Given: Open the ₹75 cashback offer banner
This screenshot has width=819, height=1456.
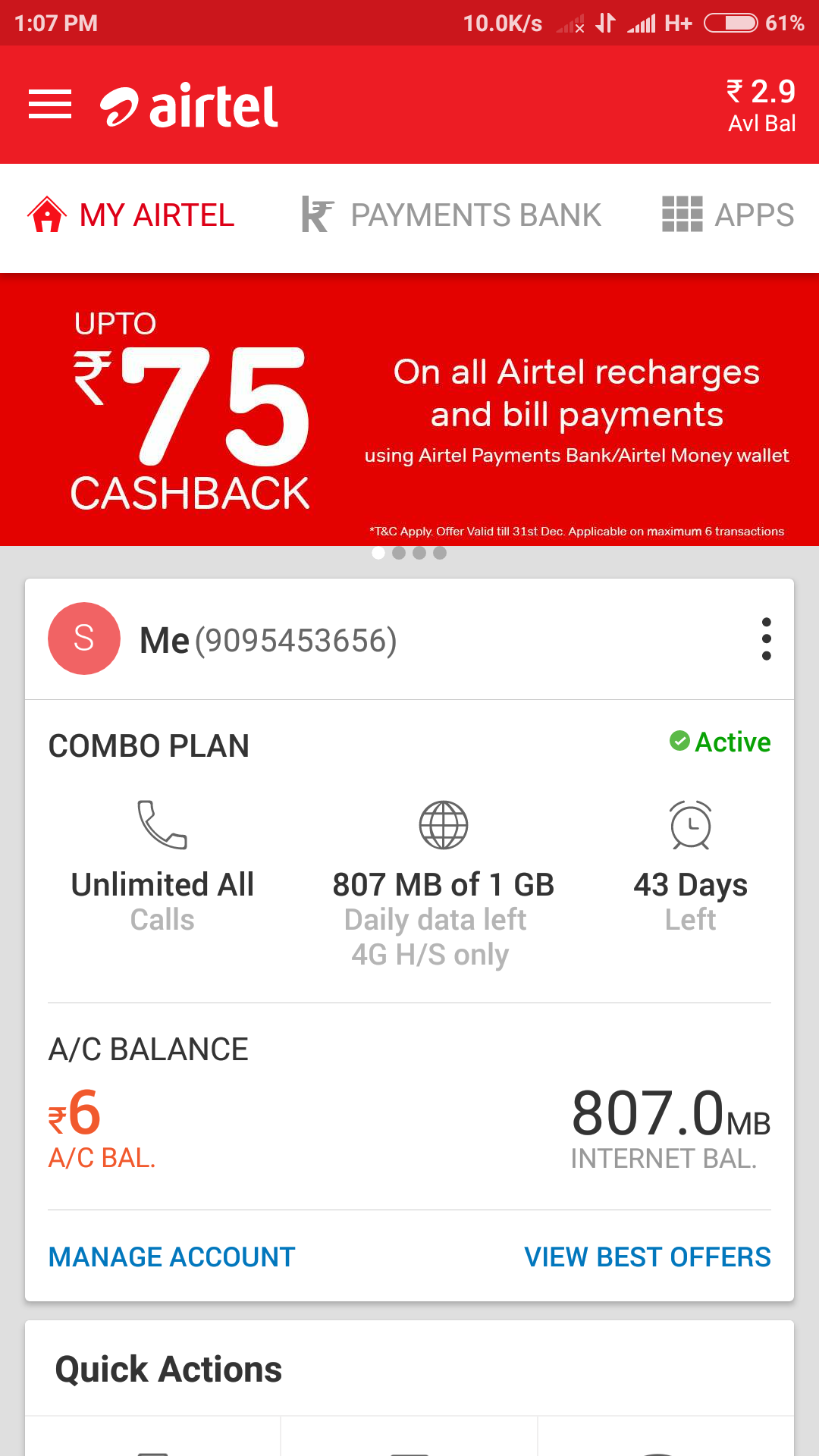Looking at the screenshot, I should click(409, 409).
